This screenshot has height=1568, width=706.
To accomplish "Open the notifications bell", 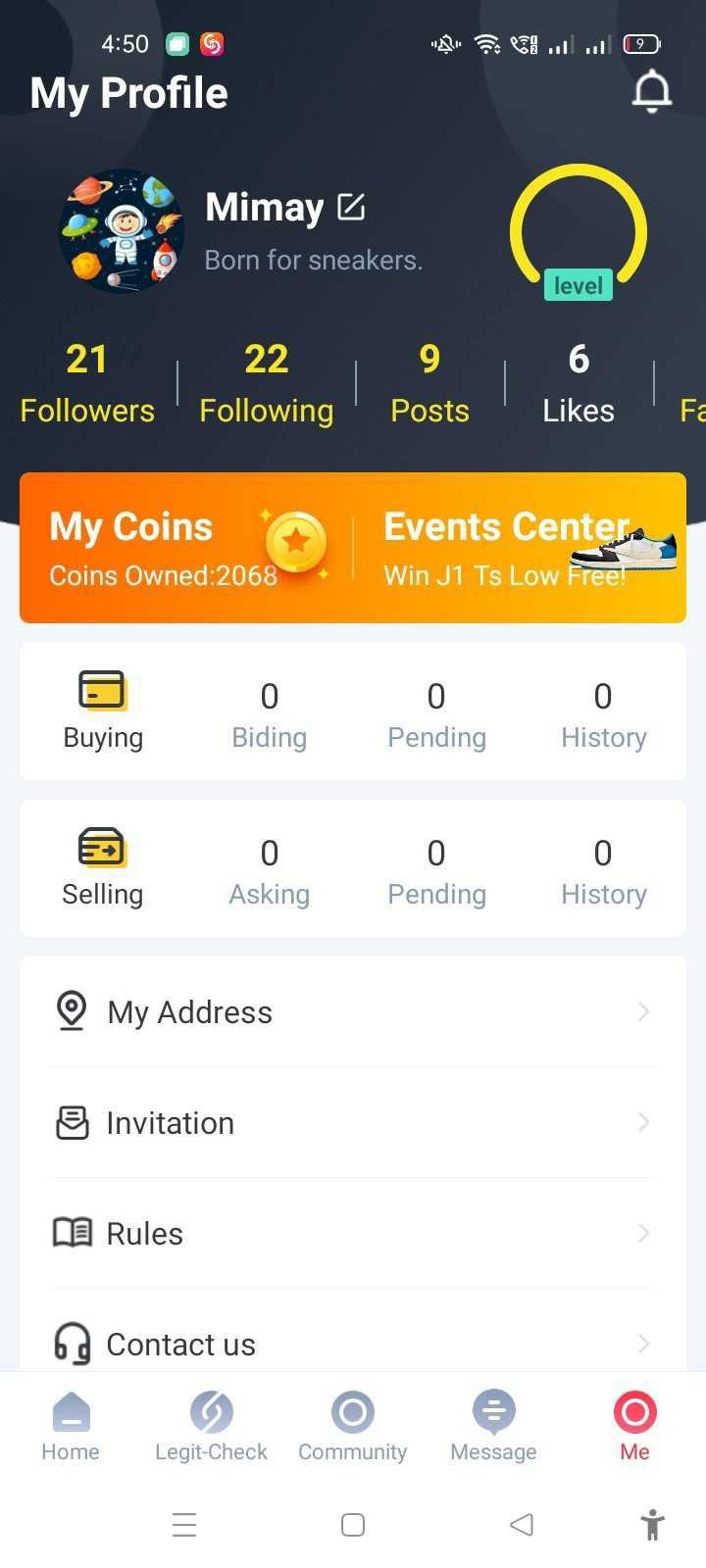I will click(x=651, y=92).
